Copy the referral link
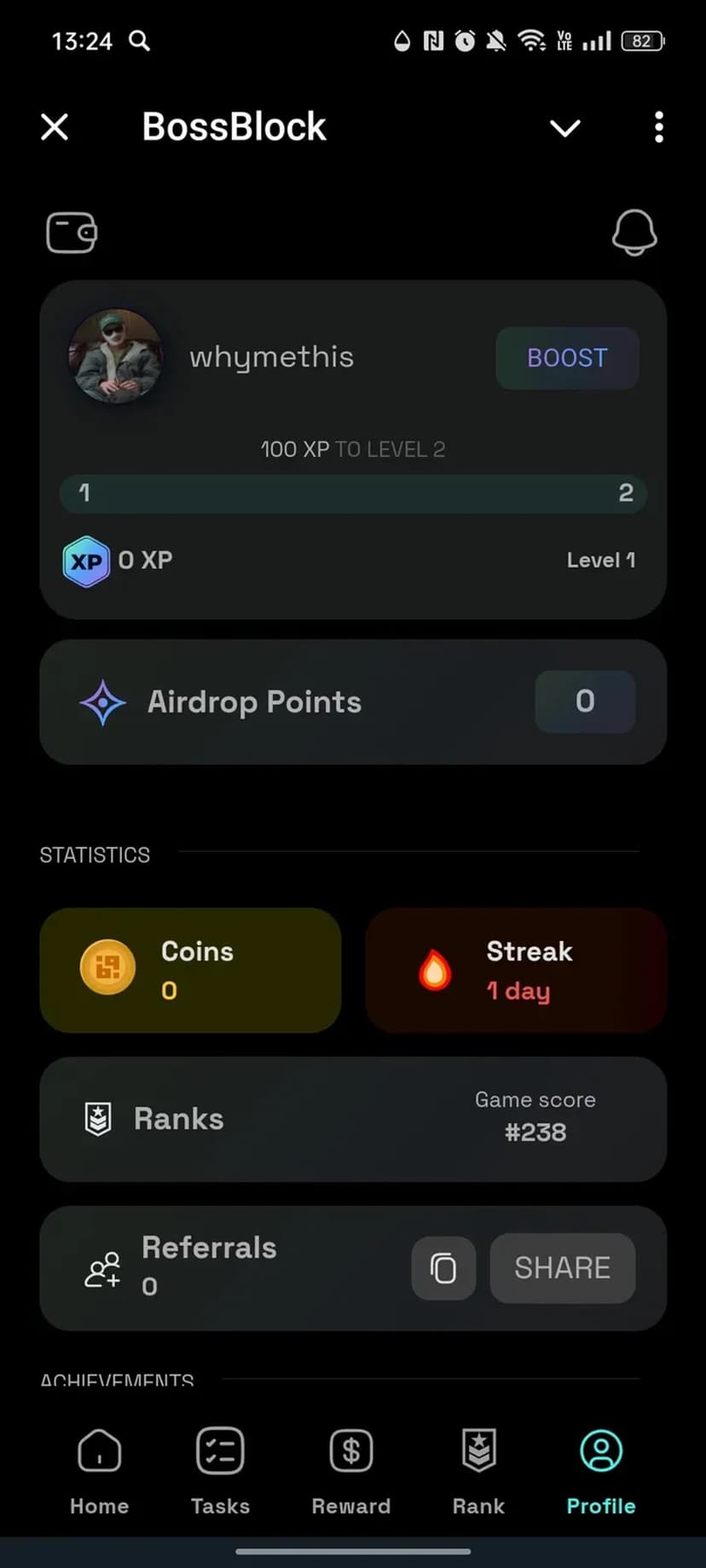This screenshot has width=706, height=1568. coord(443,1268)
